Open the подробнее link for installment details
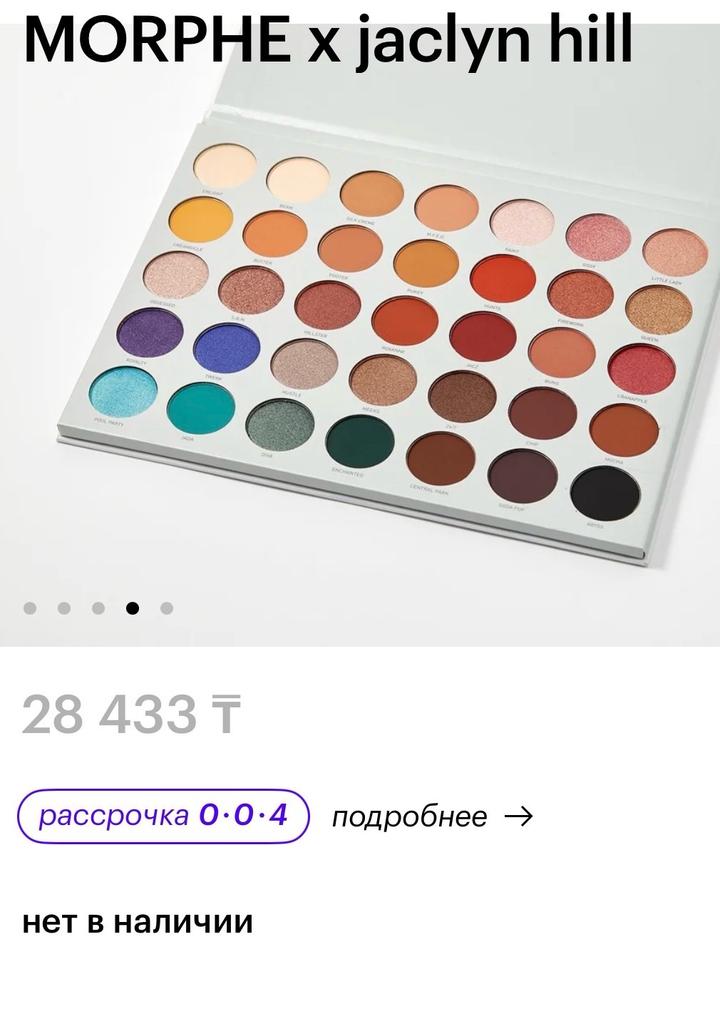The image size is (720, 1027). (x=430, y=817)
